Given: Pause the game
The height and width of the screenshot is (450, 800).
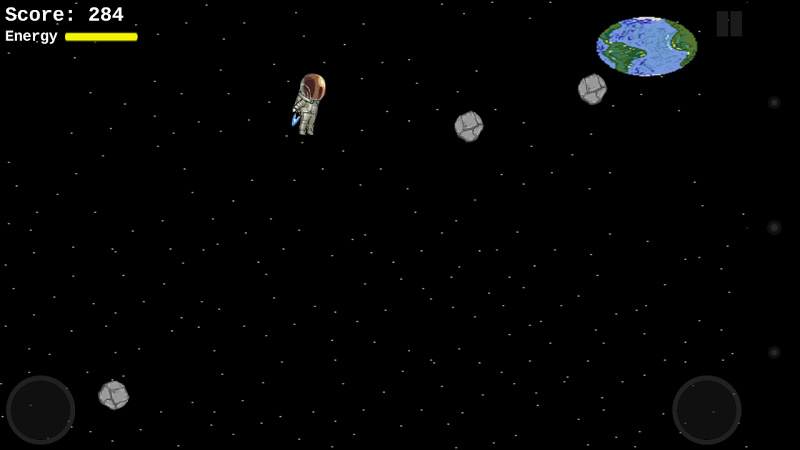Looking at the screenshot, I should coord(729,24).
